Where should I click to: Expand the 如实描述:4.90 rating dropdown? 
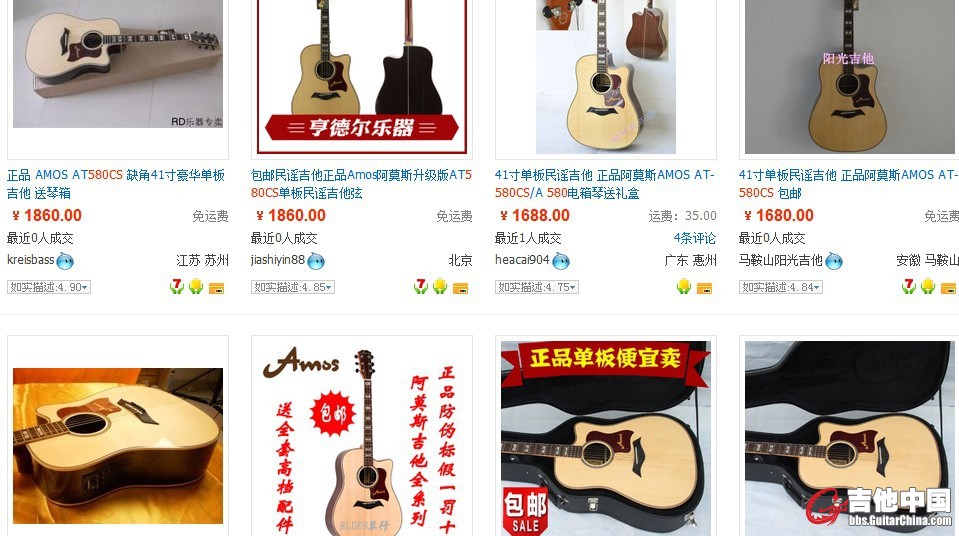[x=49, y=287]
